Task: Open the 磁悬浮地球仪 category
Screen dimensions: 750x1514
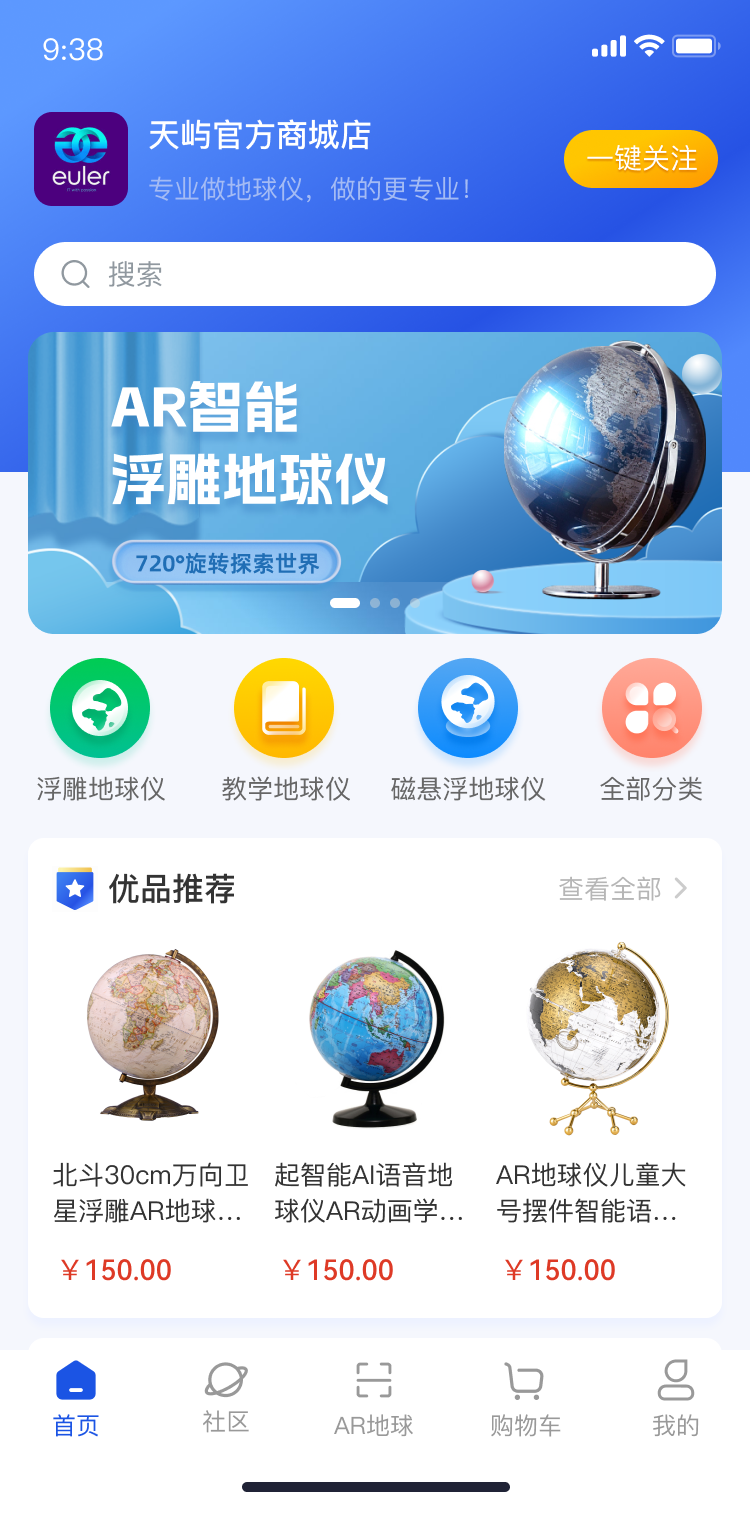Action: 468,731
